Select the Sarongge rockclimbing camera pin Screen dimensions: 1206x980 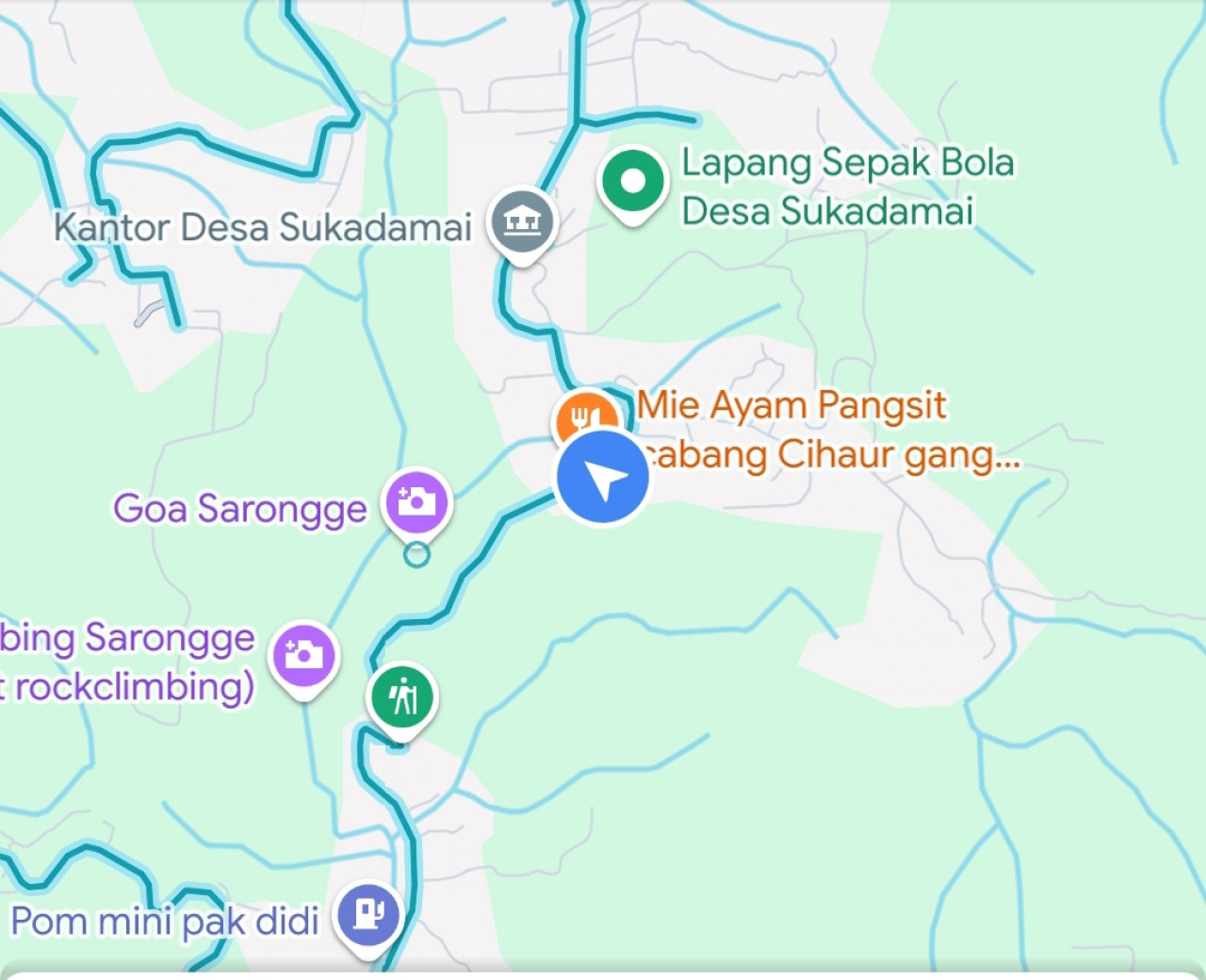pos(303,656)
